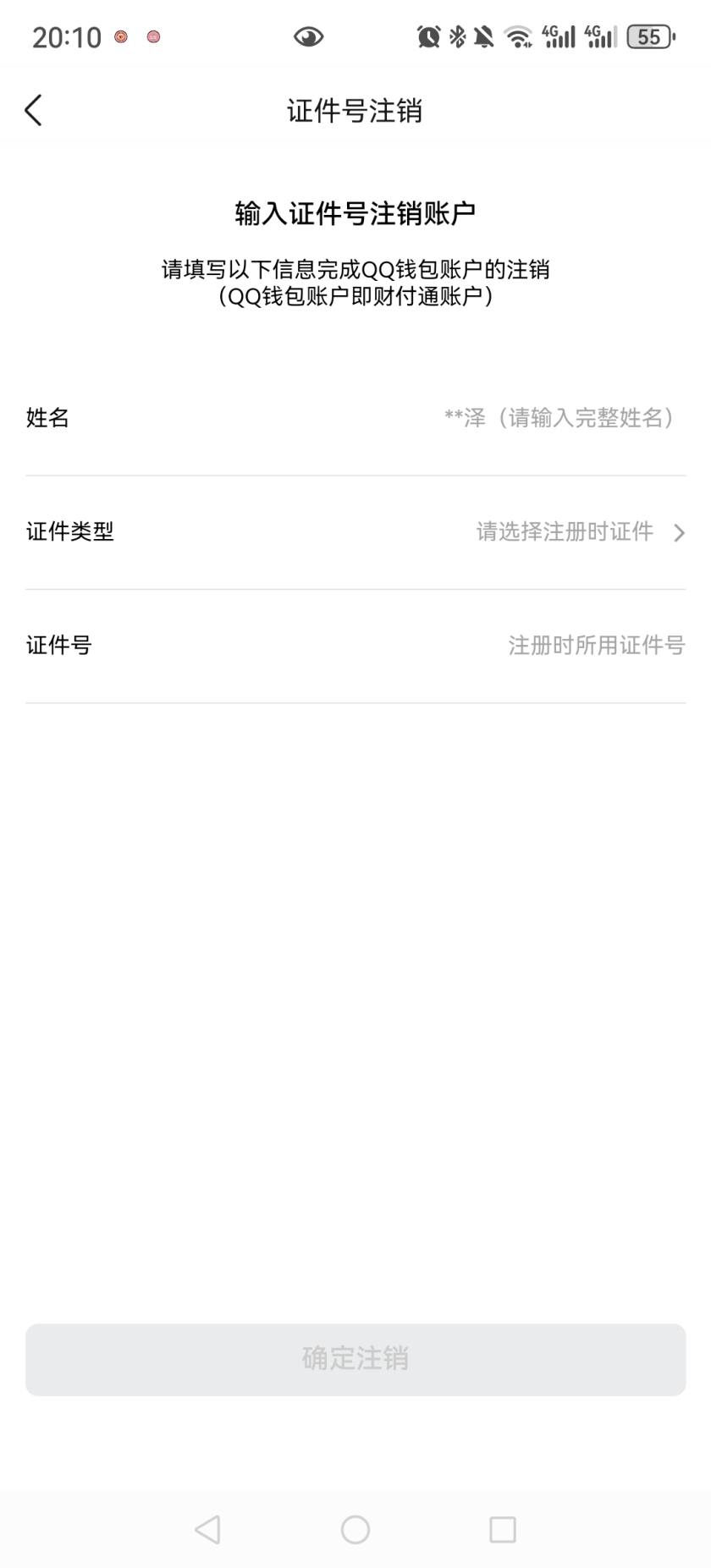Open the system recent apps button
Image resolution: width=711 pixels, height=1568 pixels.
(x=503, y=1529)
